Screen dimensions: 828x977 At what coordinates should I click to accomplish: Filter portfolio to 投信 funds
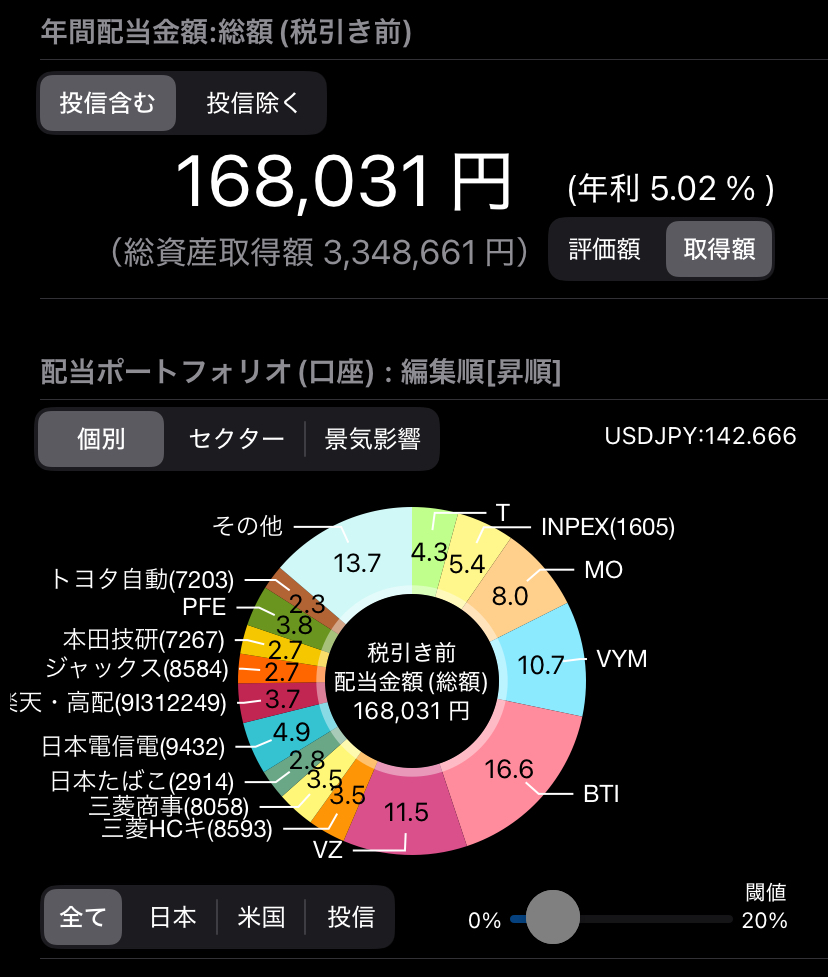click(x=351, y=916)
